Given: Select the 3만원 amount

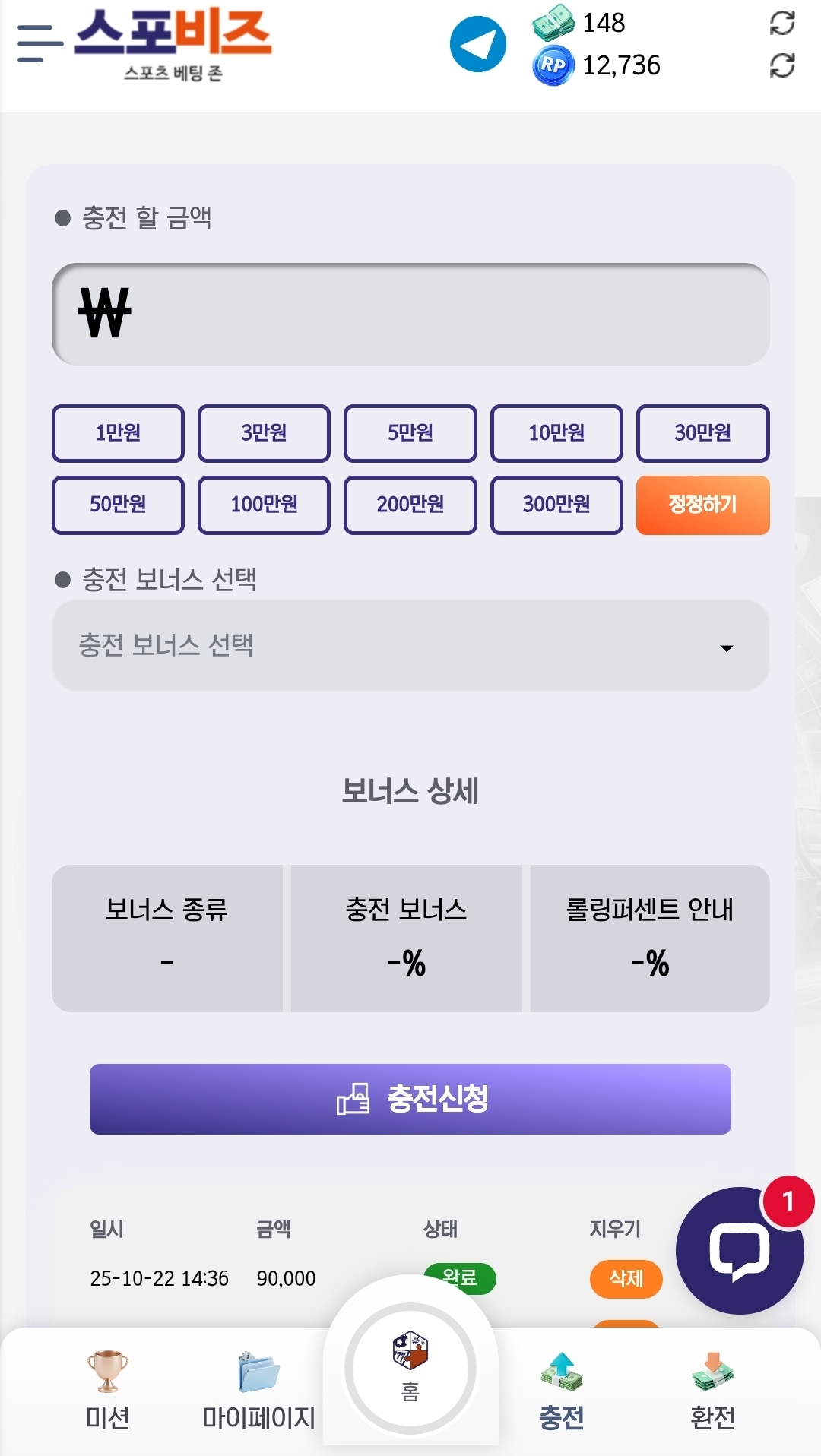Looking at the screenshot, I should pyautogui.click(x=264, y=433).
